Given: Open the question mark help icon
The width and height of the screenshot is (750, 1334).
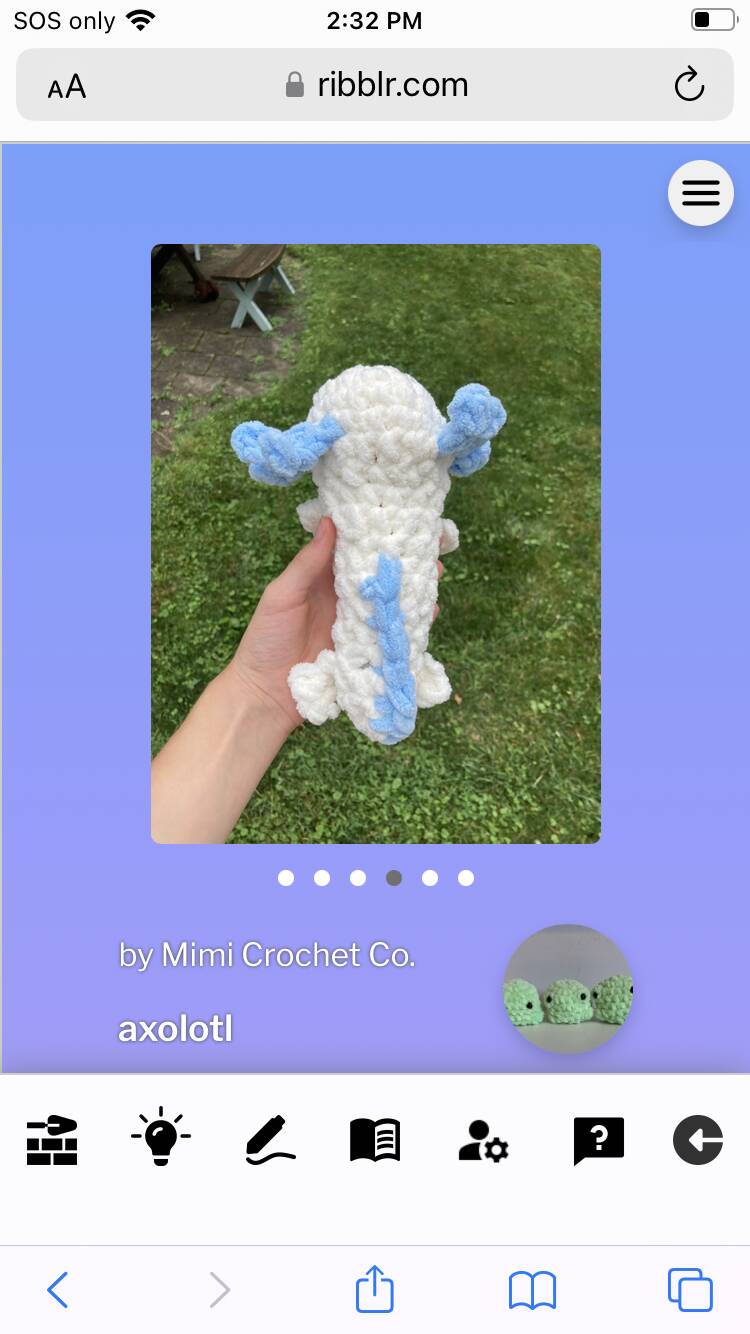Looking at the screenshot, I should click(x=599, y=1141).
